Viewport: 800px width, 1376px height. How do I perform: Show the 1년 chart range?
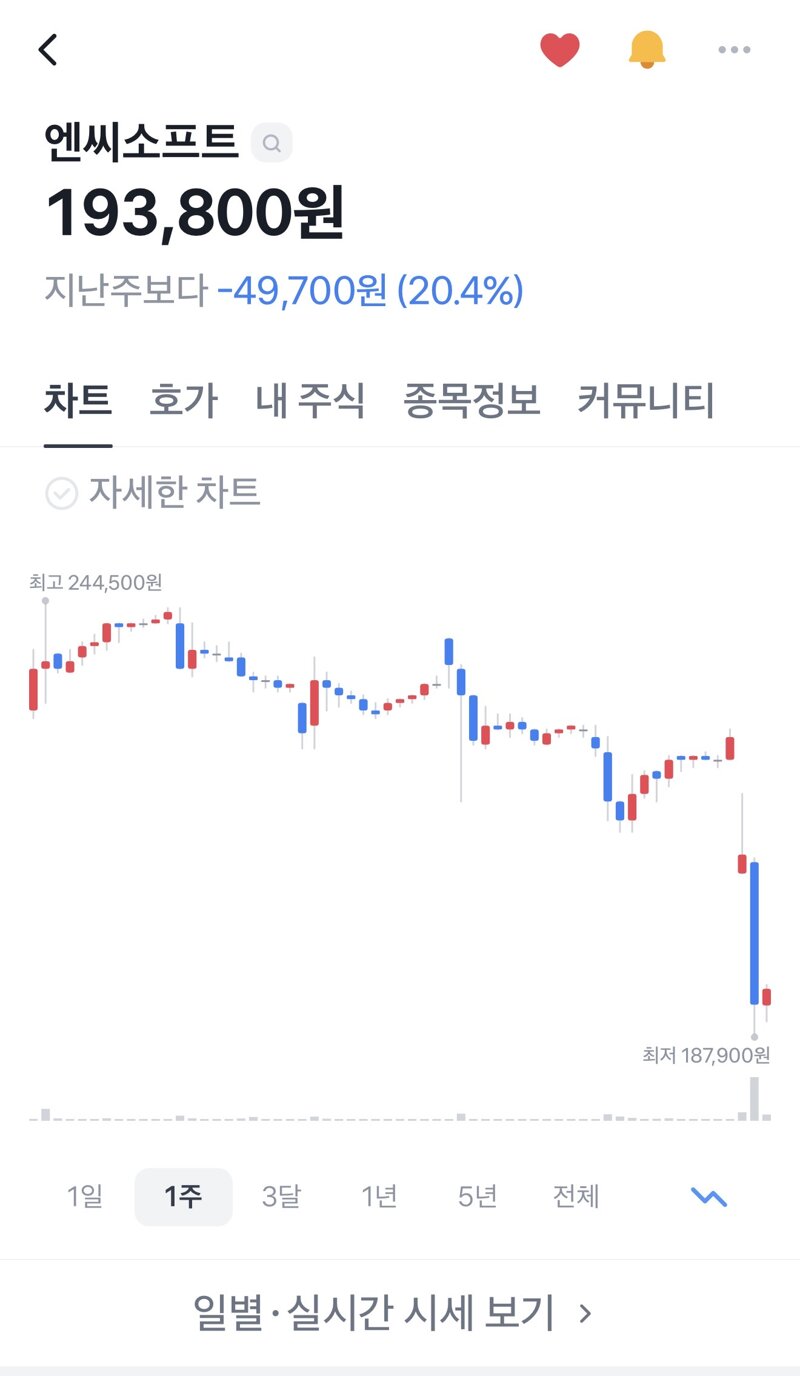pos(379,1196)
